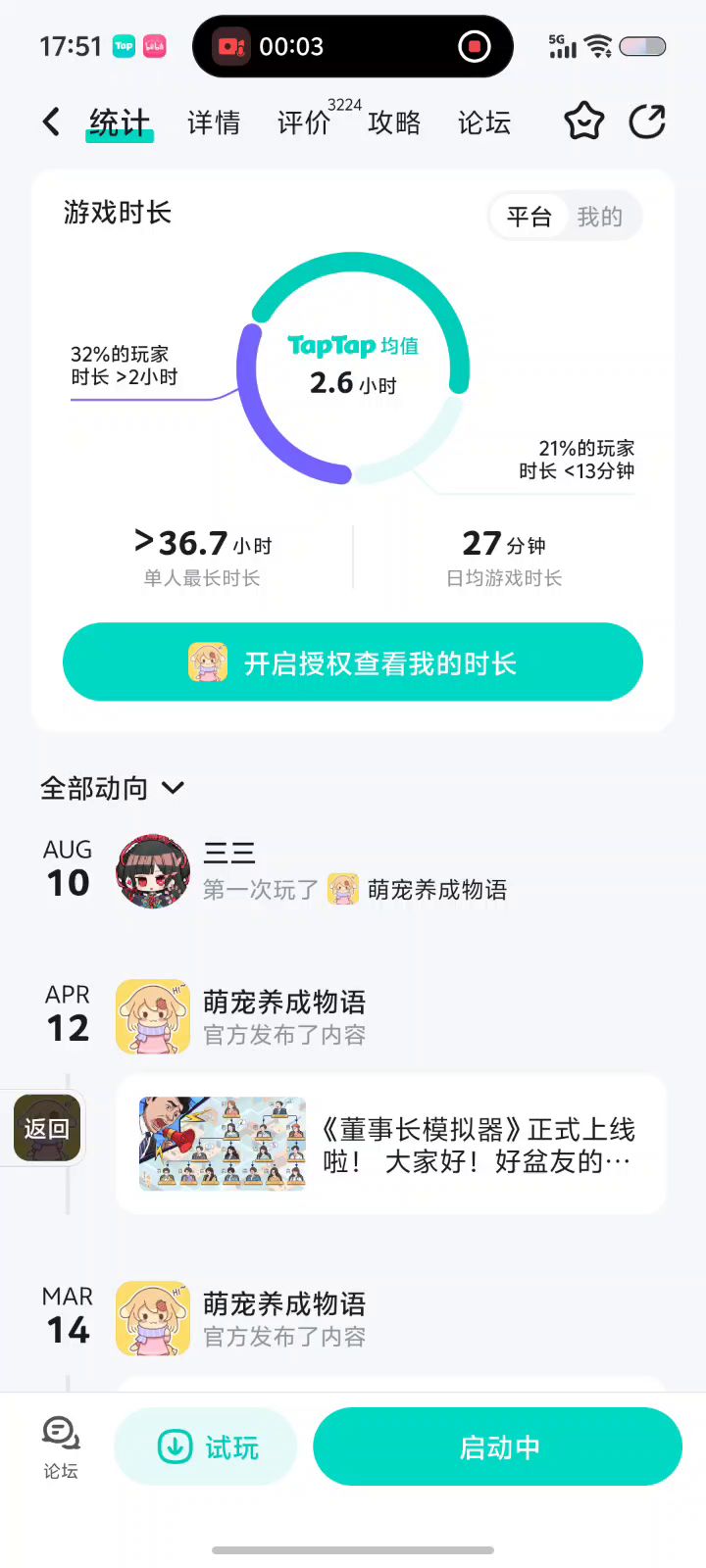Open the 论坛 icon in bottom bar

[x=61, y=1447]
